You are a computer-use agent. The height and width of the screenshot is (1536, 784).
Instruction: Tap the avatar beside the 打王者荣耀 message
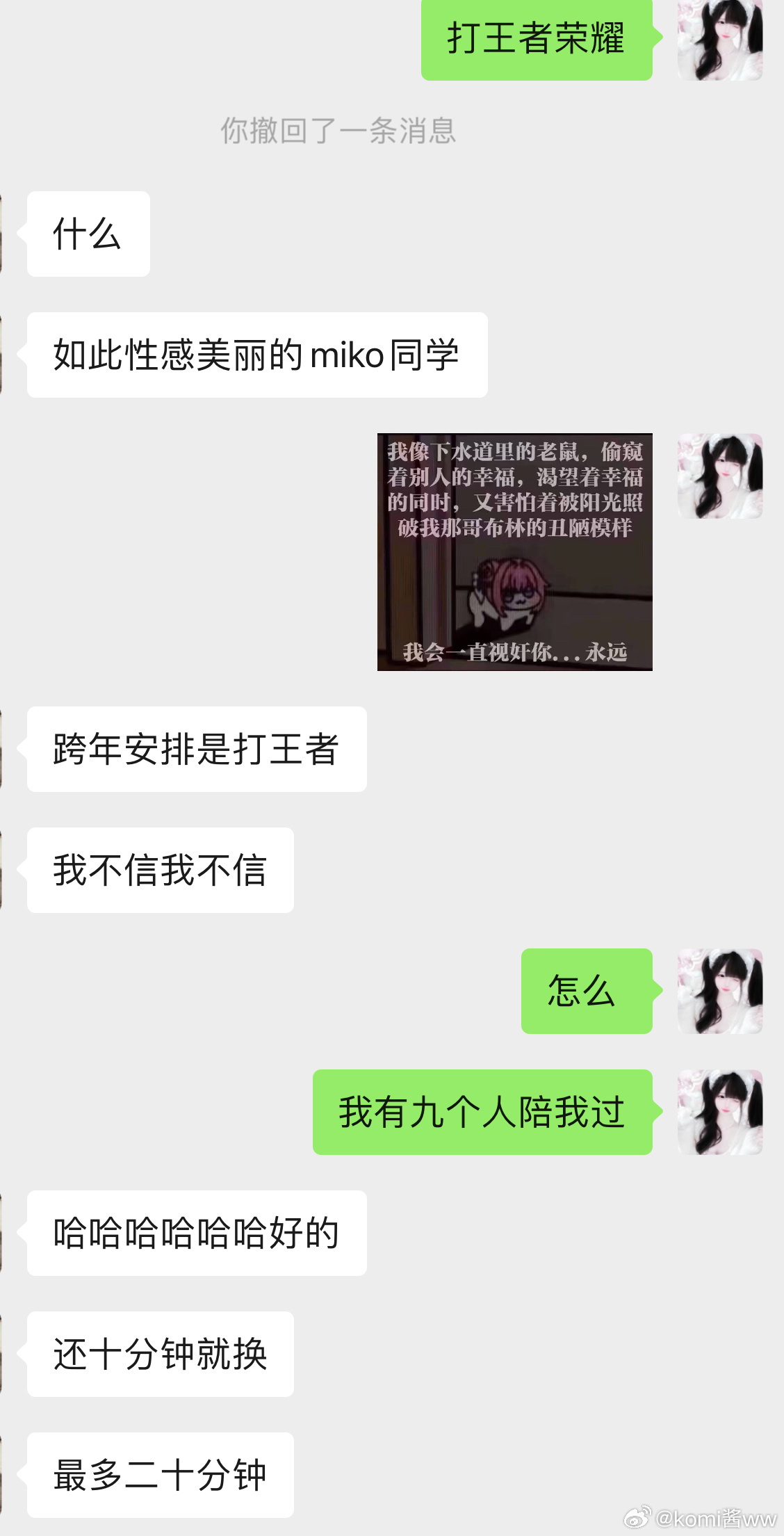pyautogui.click(x=720, y=40)
